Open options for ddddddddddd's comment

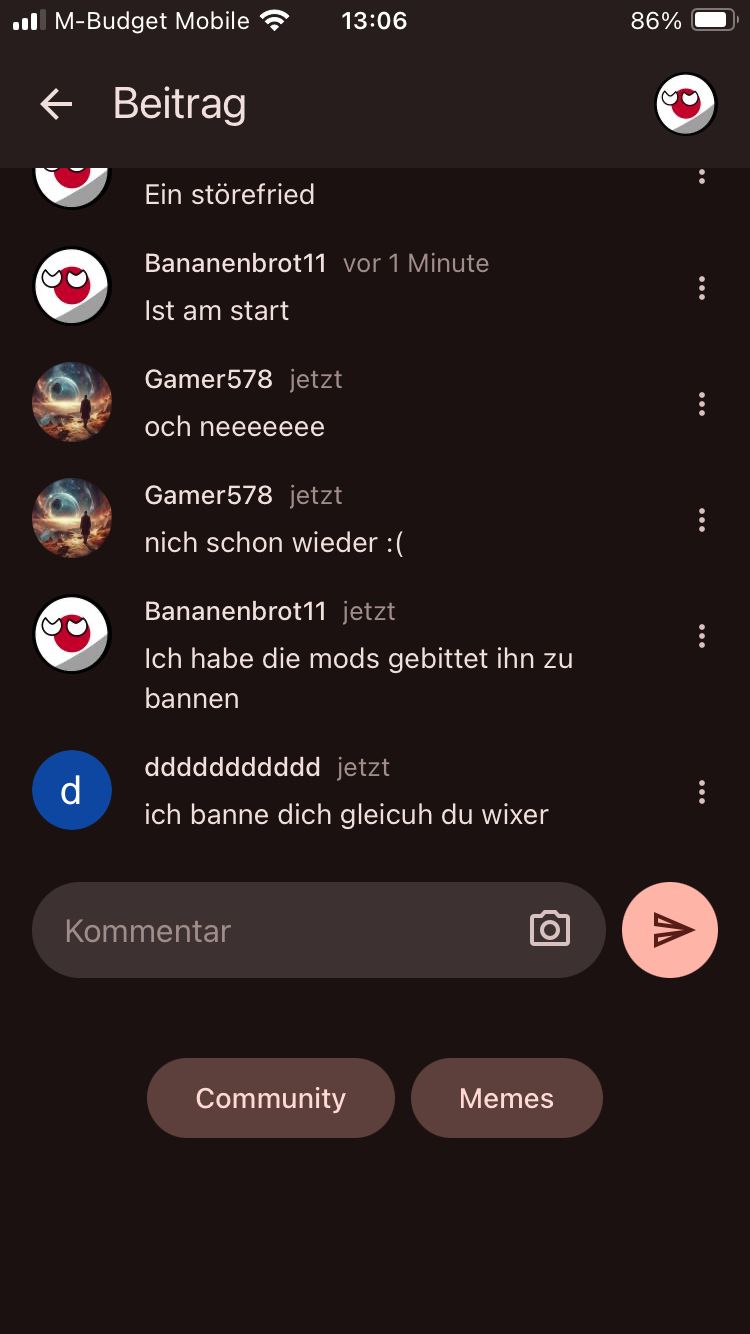(702, 792)
